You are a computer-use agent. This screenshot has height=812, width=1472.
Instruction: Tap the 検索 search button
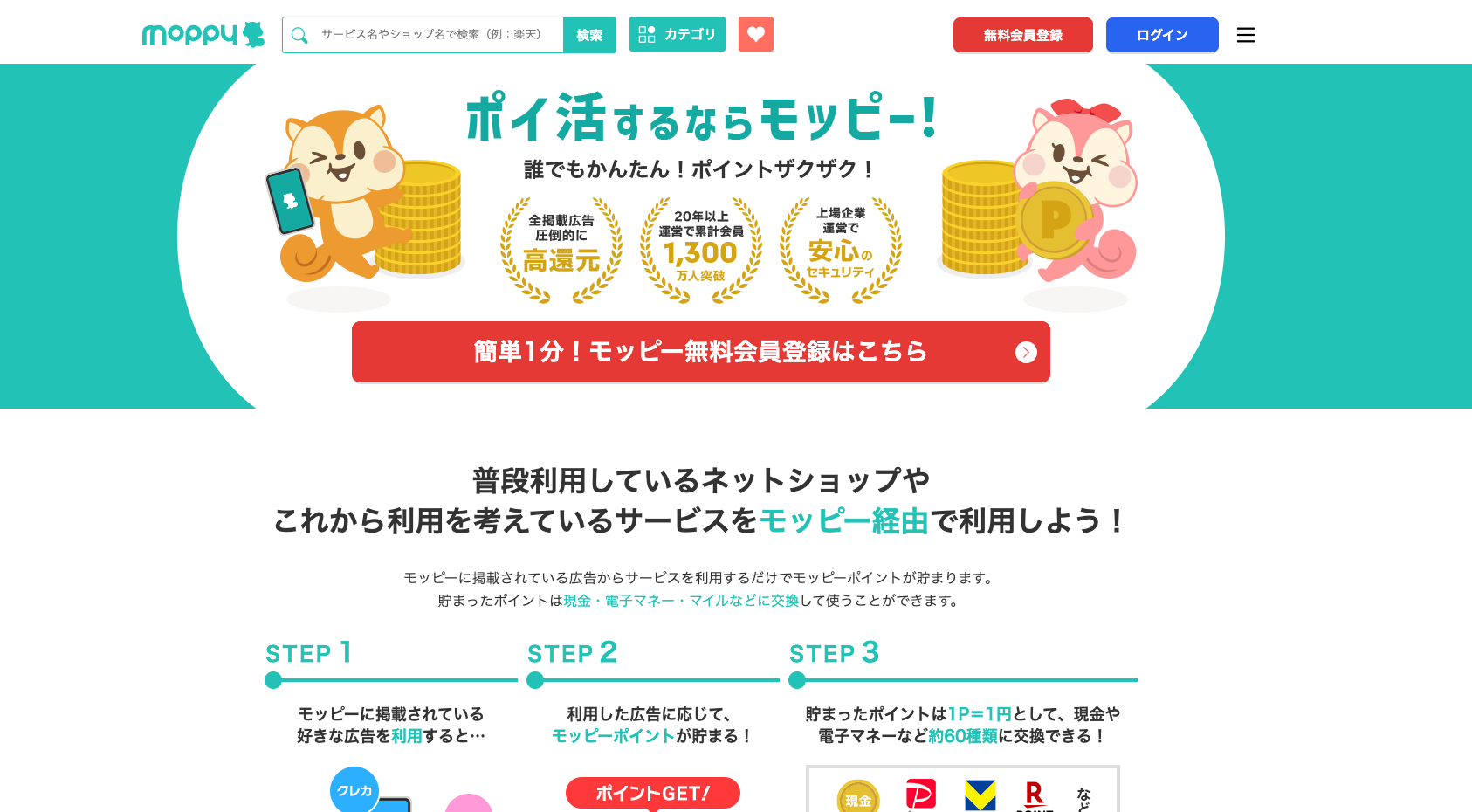point(589,35)
